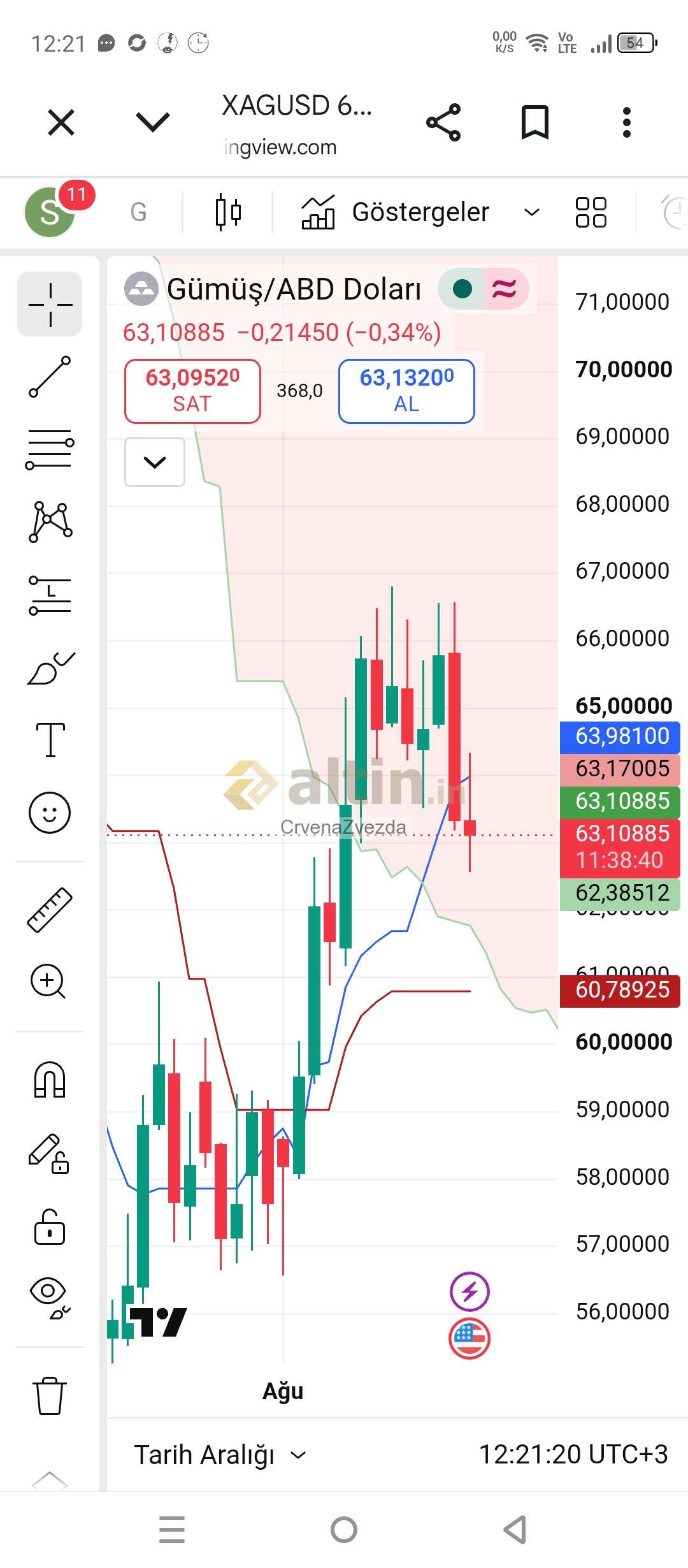Close the browser tab with X

pyautogui.click(x=61, y=122)
